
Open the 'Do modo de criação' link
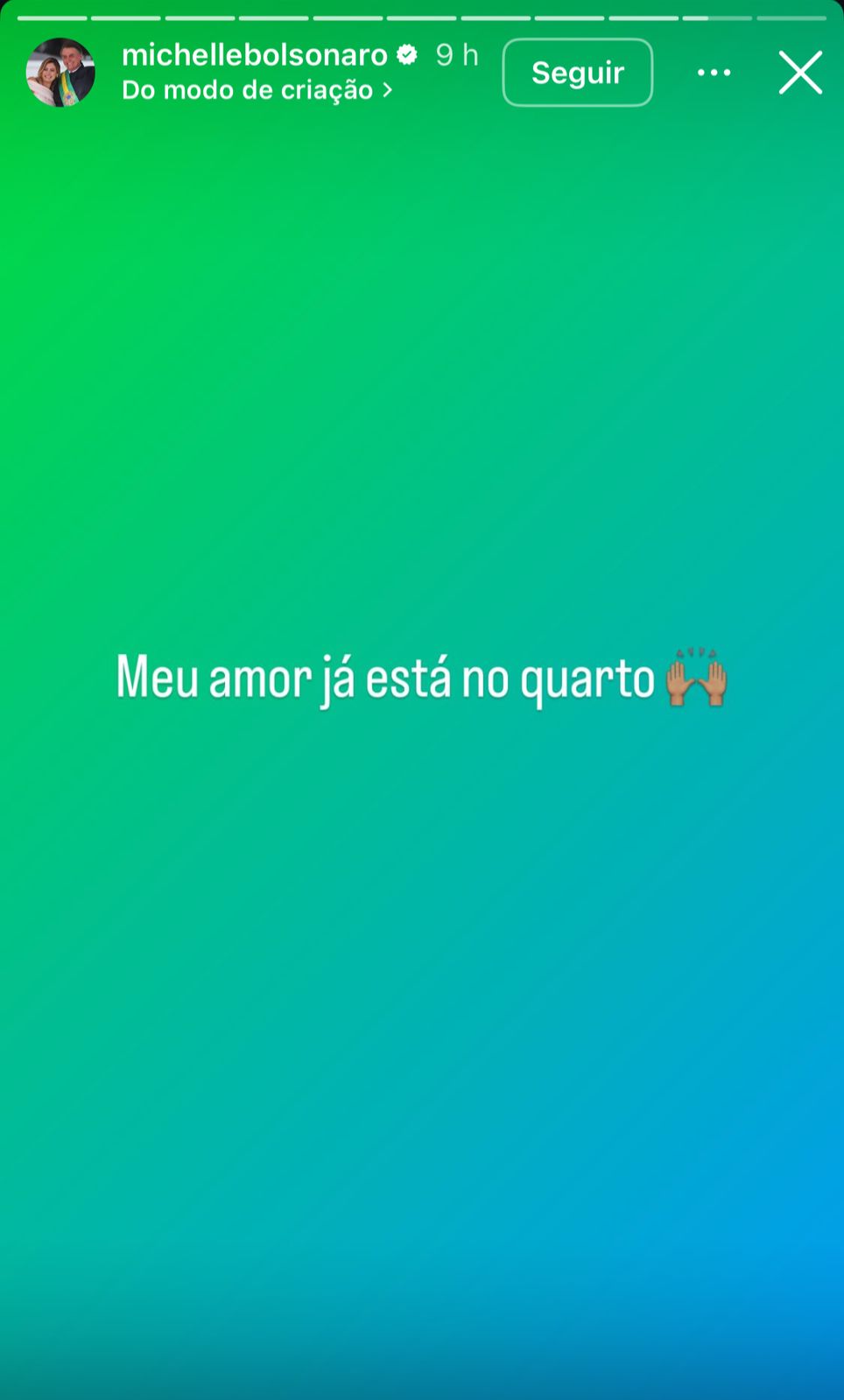257,90
